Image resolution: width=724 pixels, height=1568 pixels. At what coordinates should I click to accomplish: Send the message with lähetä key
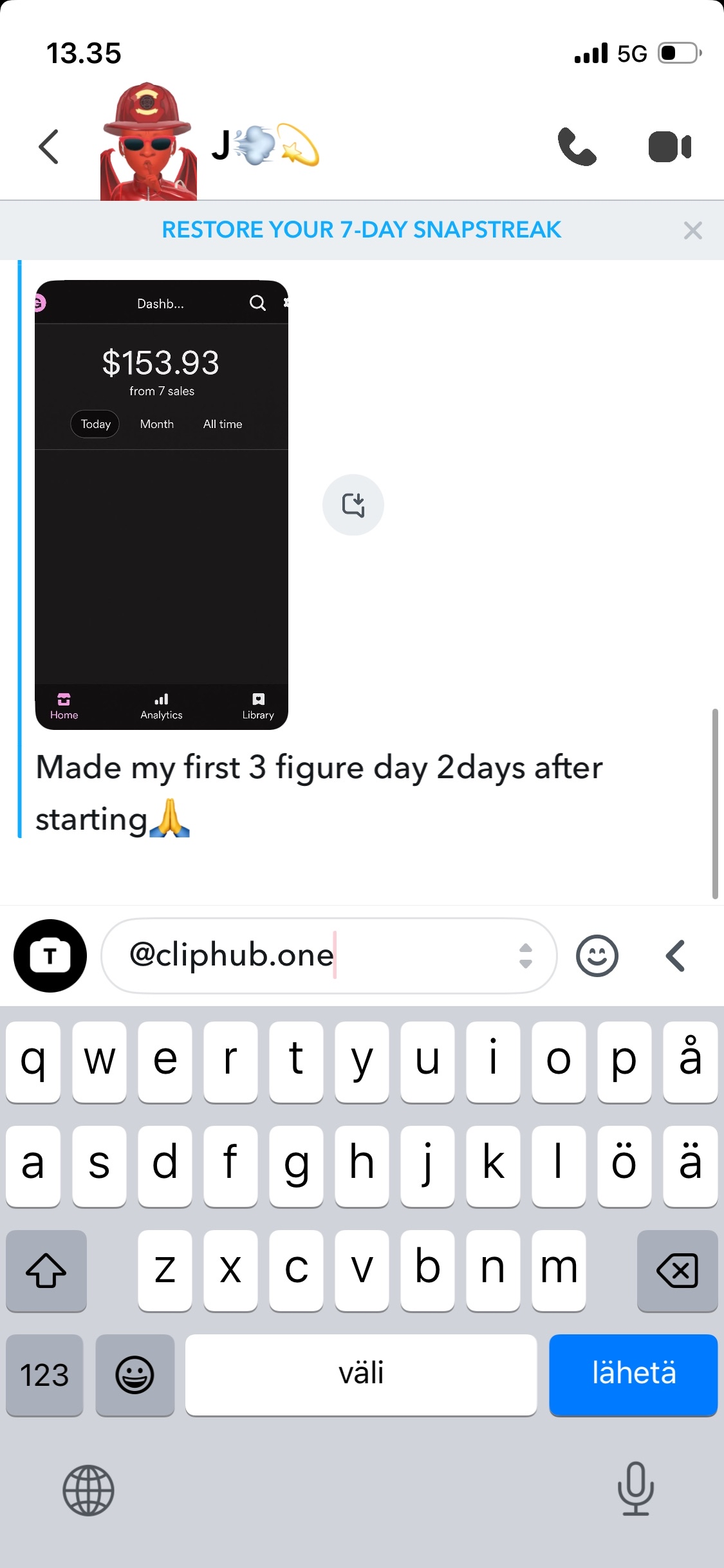point(633,1374)
